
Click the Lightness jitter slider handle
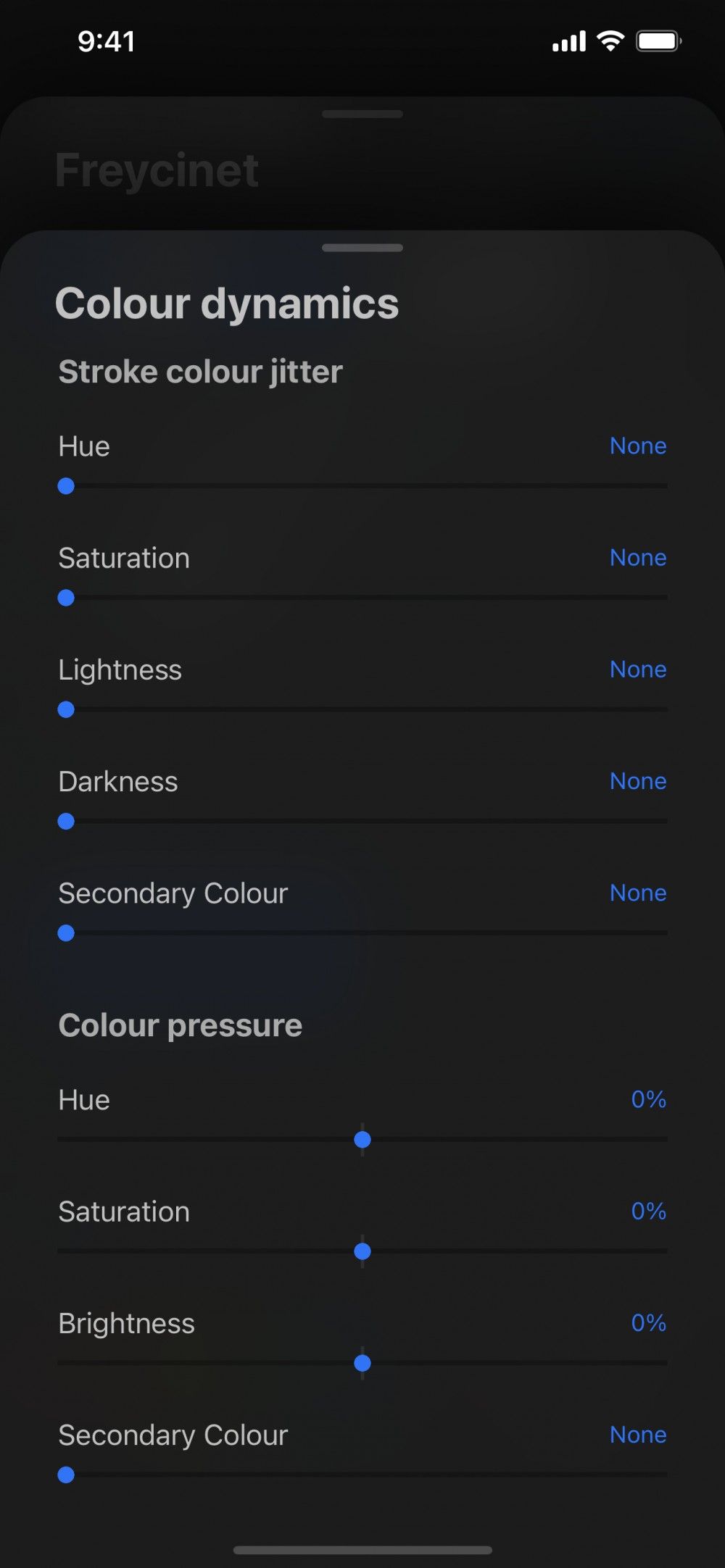(66, 709)
